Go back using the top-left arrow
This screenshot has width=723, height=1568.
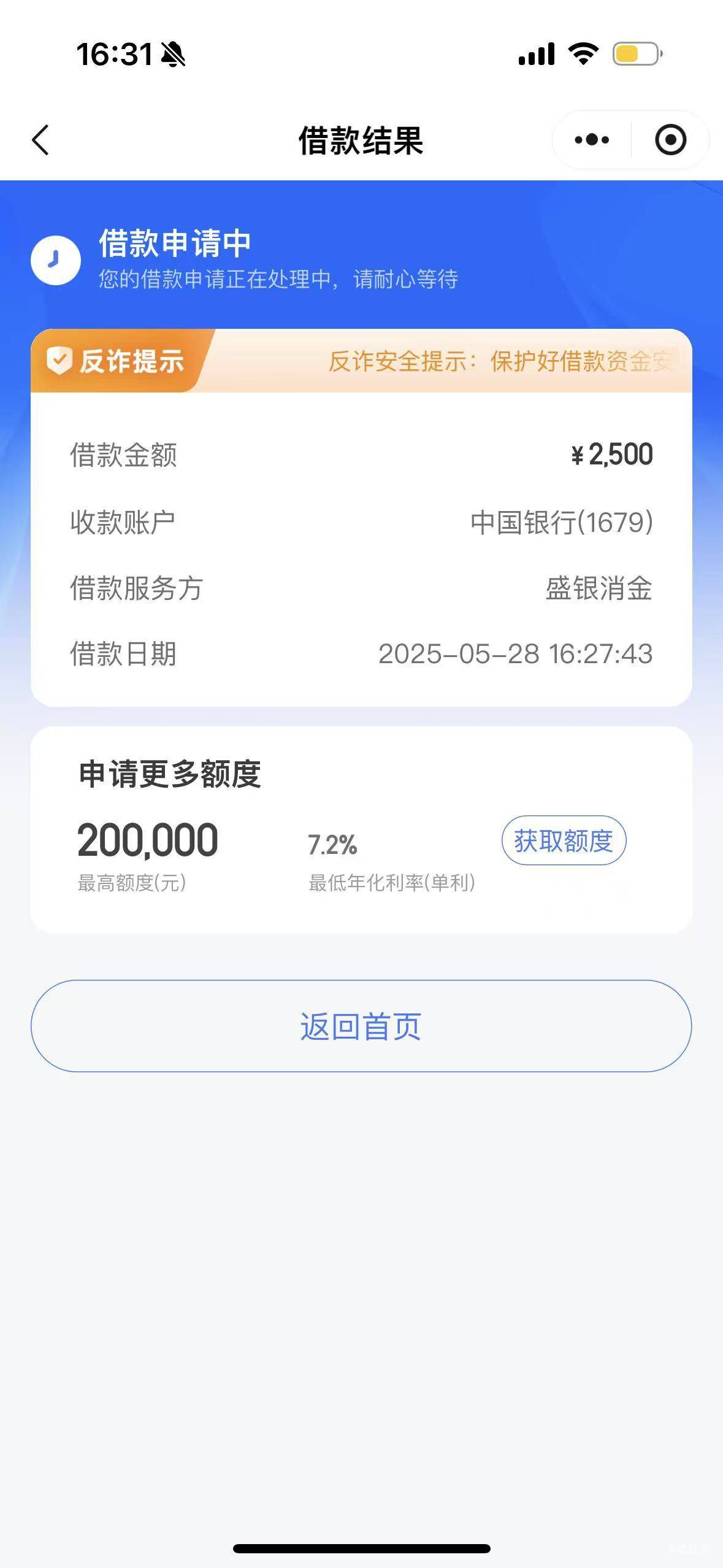(x=40, y=140)
